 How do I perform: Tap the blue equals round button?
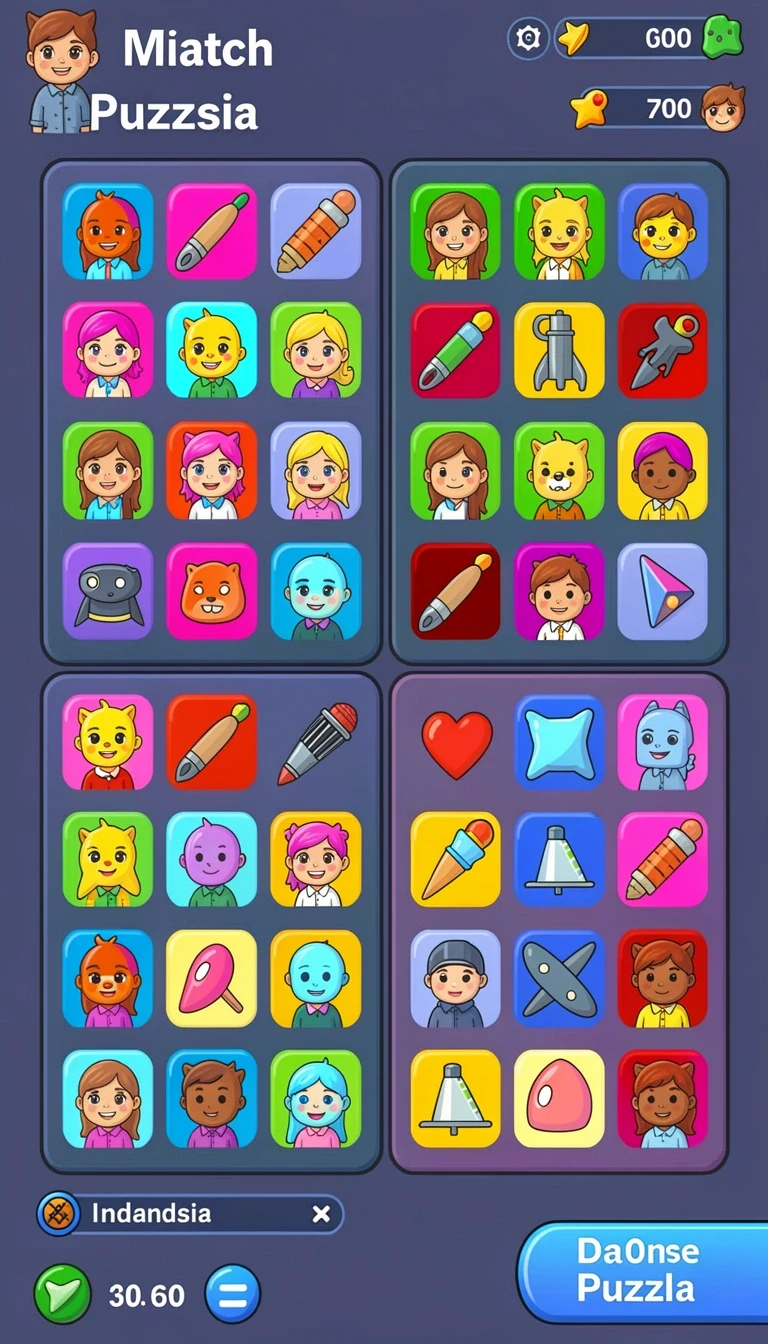click(233, 1294)
